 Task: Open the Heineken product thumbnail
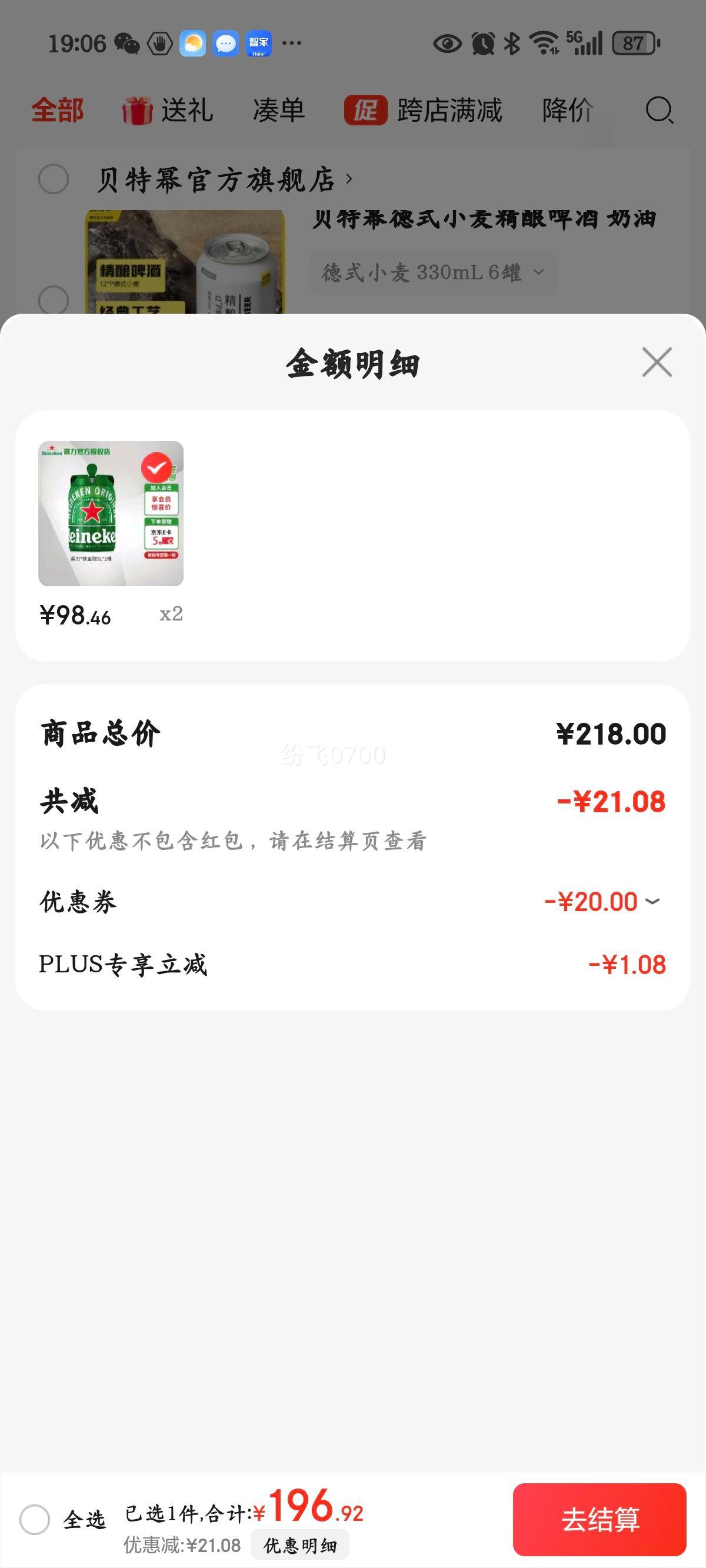111,513
